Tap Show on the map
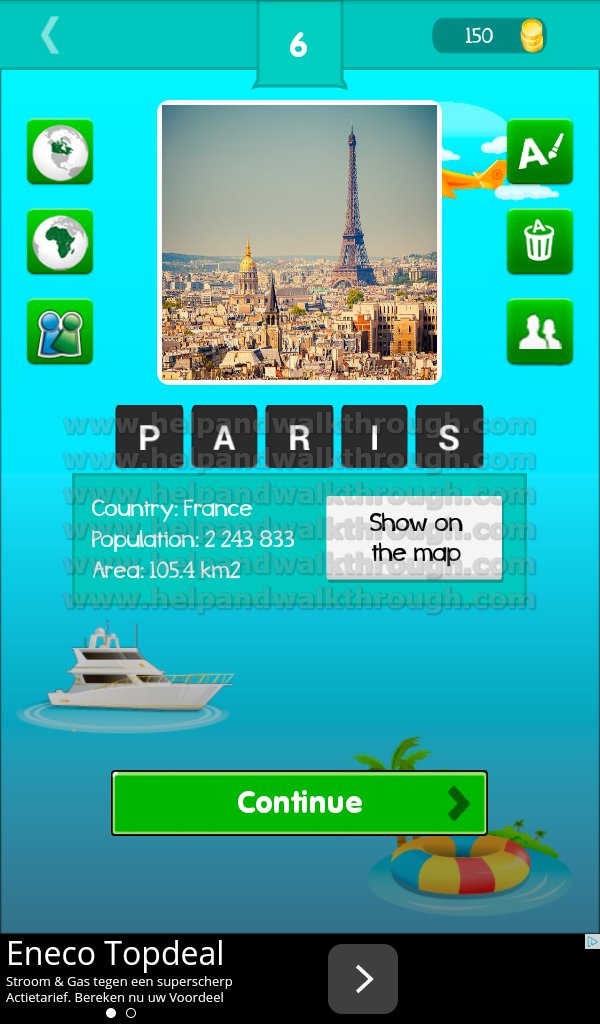Image resolution: width=600 pixels, height=1024 pixels. click(x=415, y=538)
